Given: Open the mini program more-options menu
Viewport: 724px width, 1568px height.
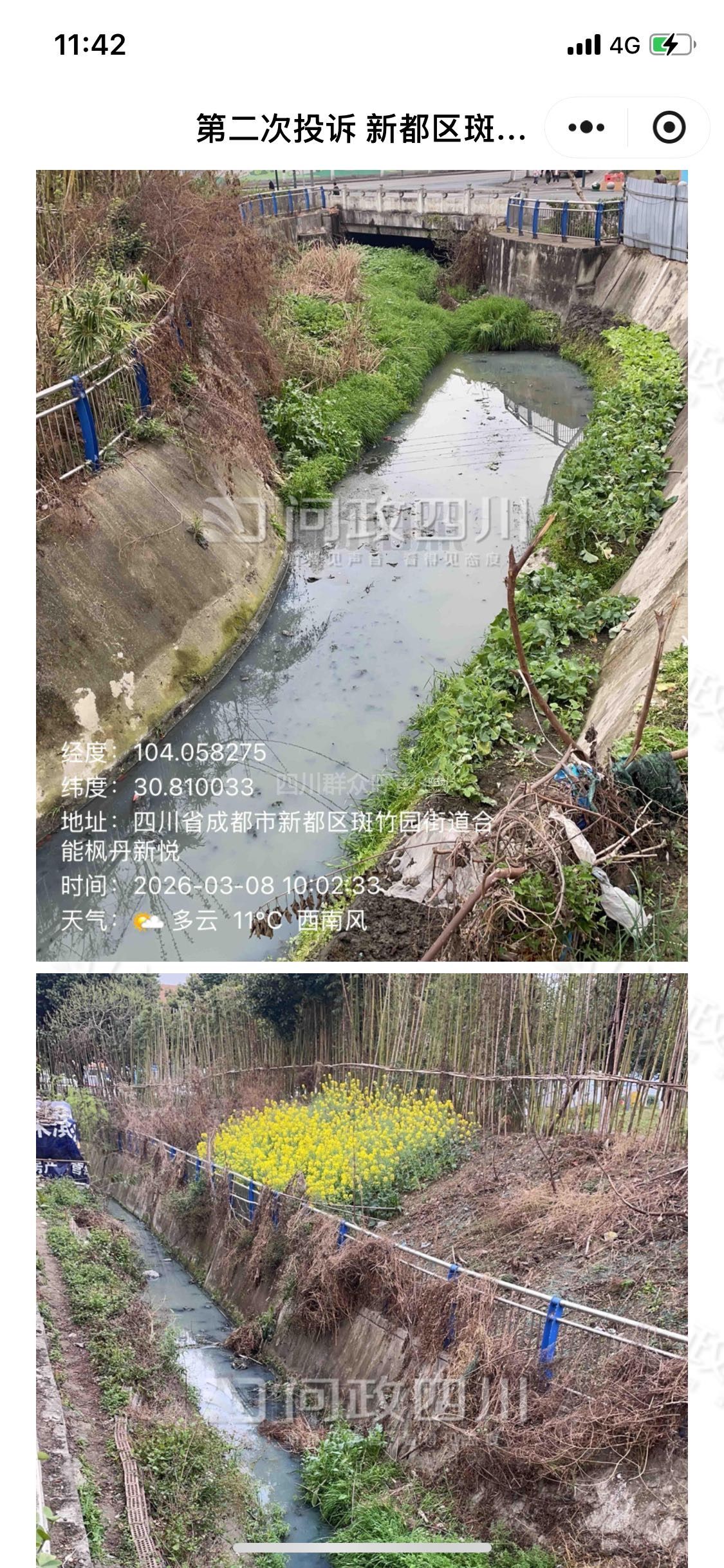Looking at the screenshot, I should [x=586, y=127].
